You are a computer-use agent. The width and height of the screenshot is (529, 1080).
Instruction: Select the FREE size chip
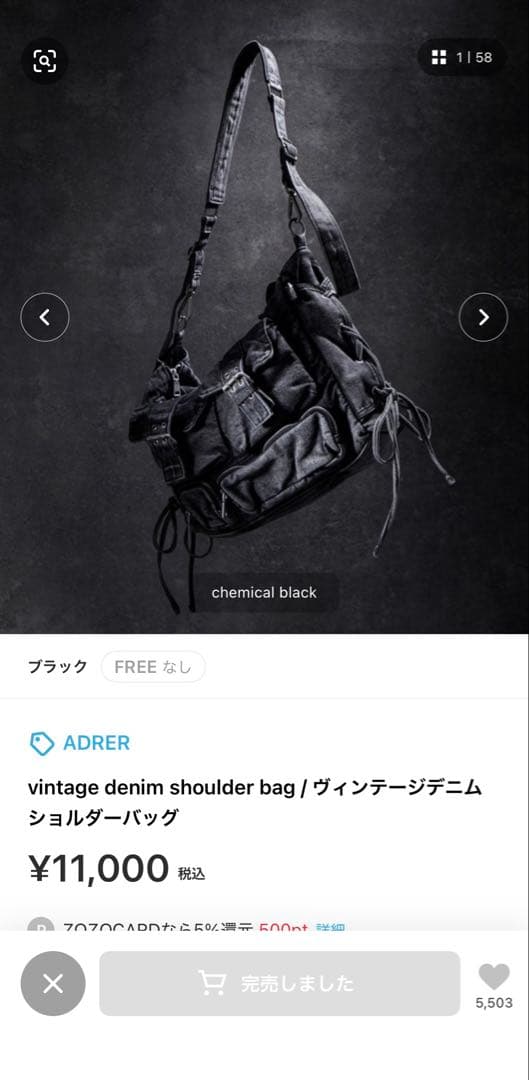pos(153,667)
